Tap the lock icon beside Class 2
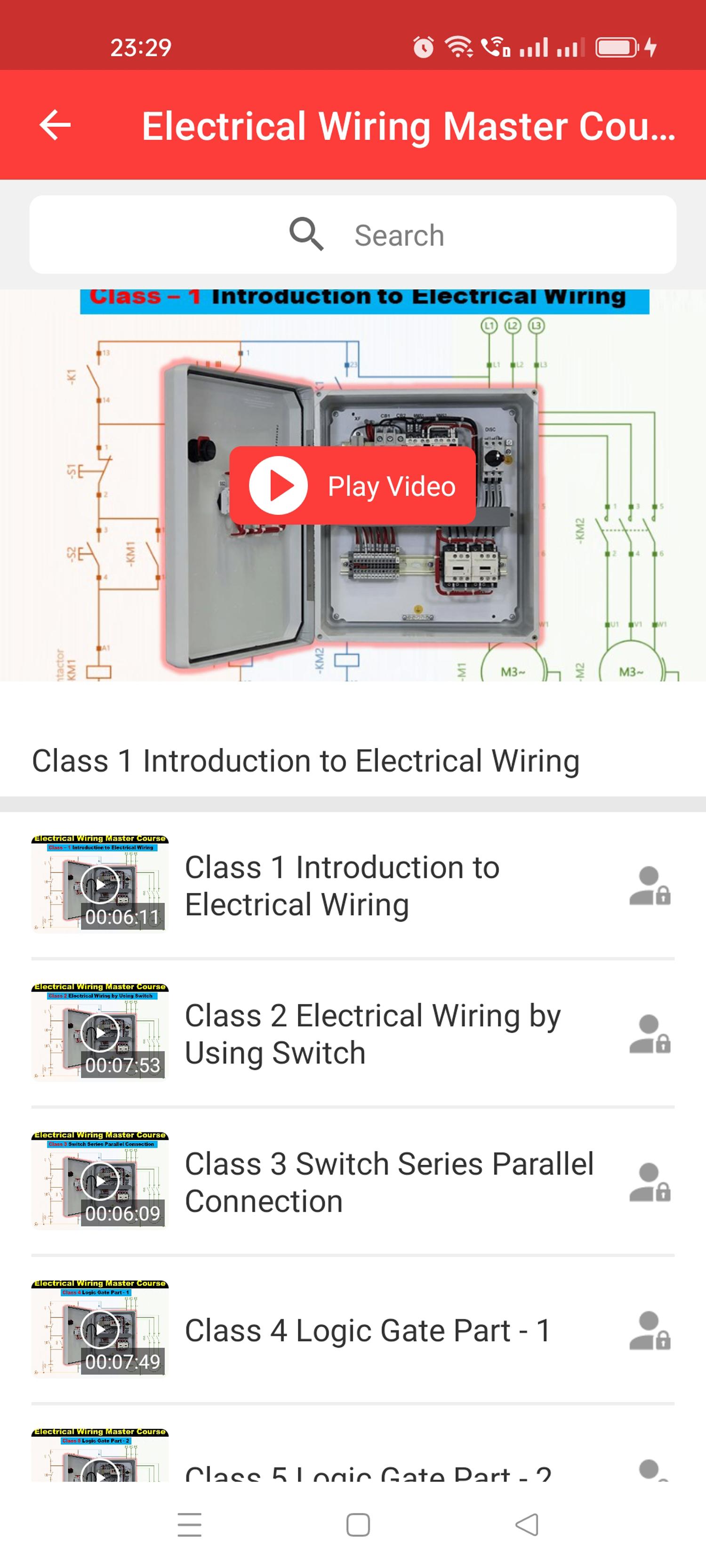This screenshot has width=706, height=1568. coord(650,1034)
